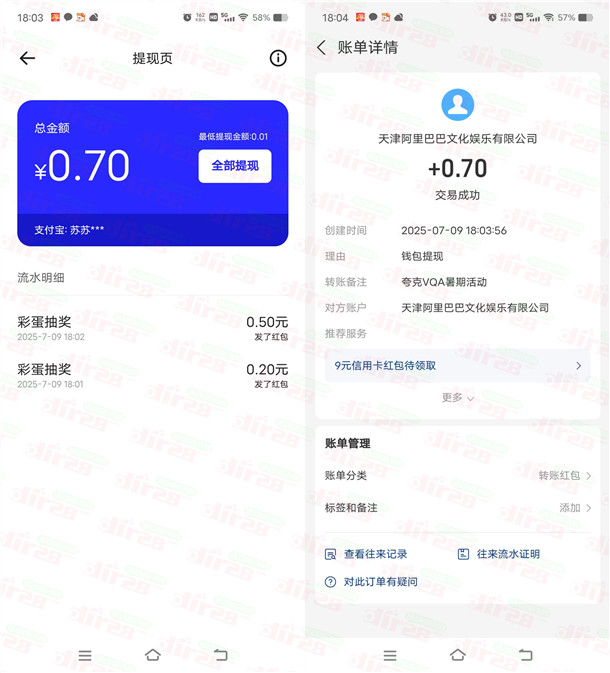Tap 对此订单有疑问
This screenshot has width=610, height=673.
coord(371,582)
